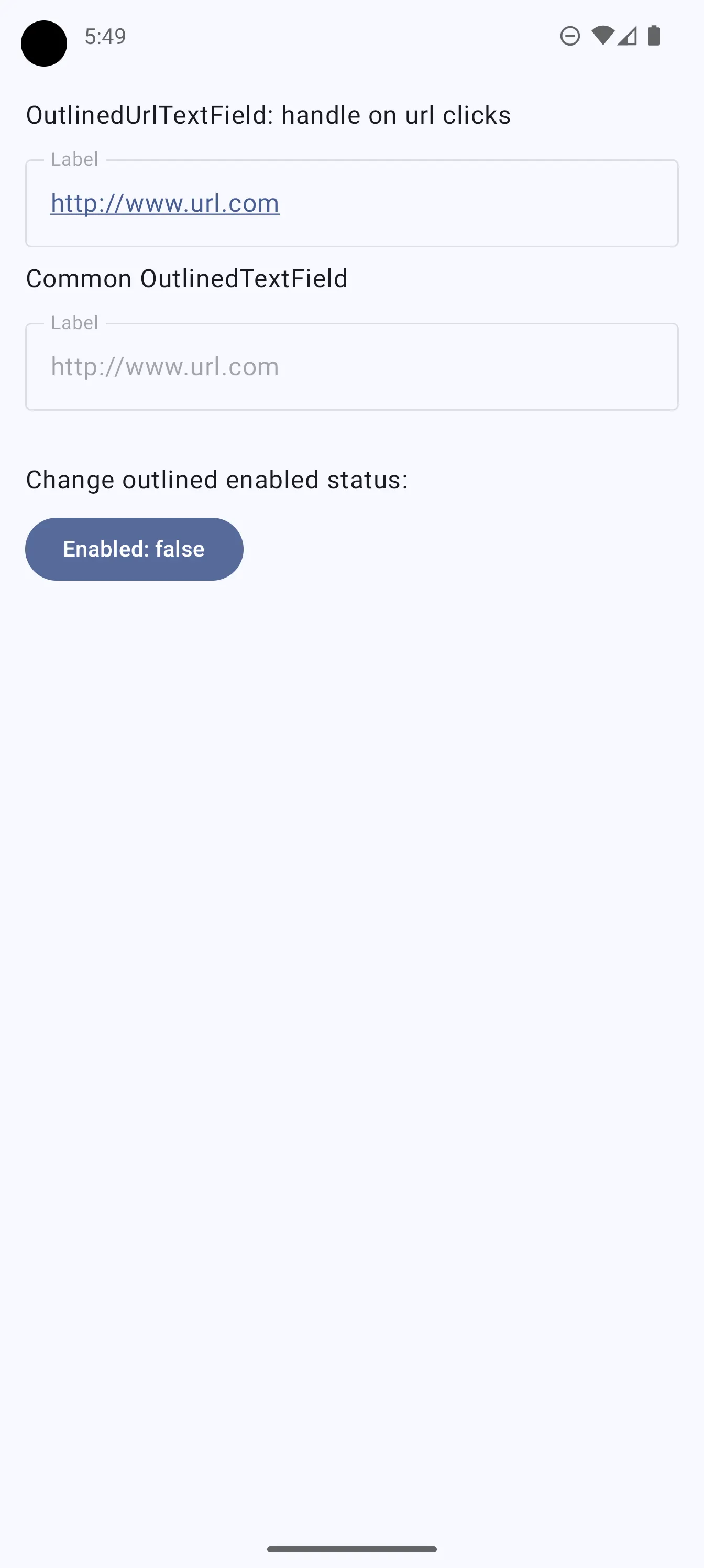Click the Label text on first field
704x1568 pixels.
pos(74,159)
